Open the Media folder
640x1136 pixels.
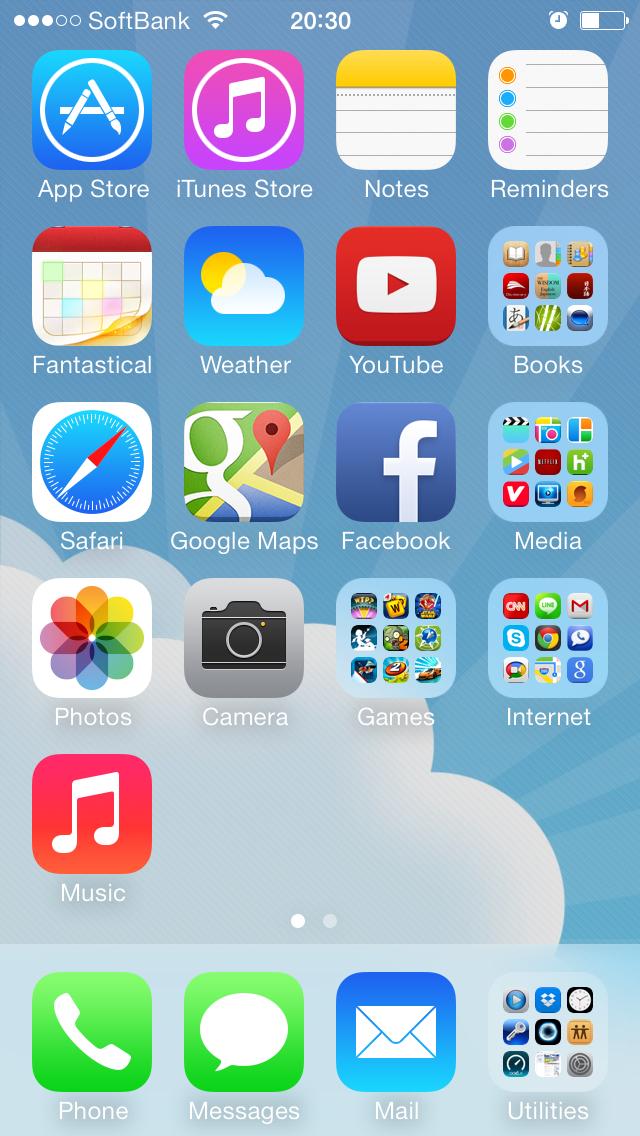click(x=548, y=462)
